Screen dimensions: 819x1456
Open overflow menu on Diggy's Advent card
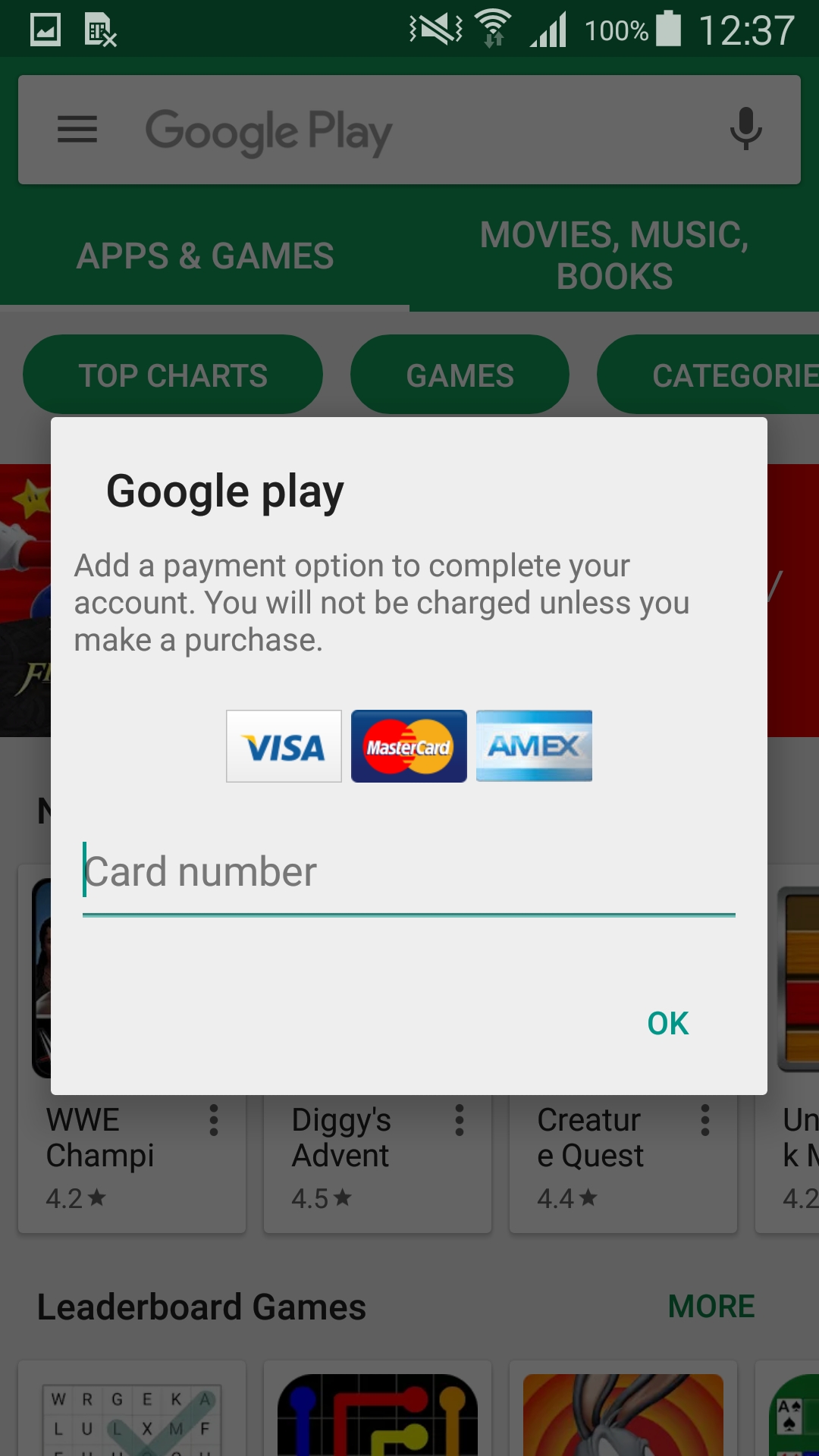[460, 1120]
